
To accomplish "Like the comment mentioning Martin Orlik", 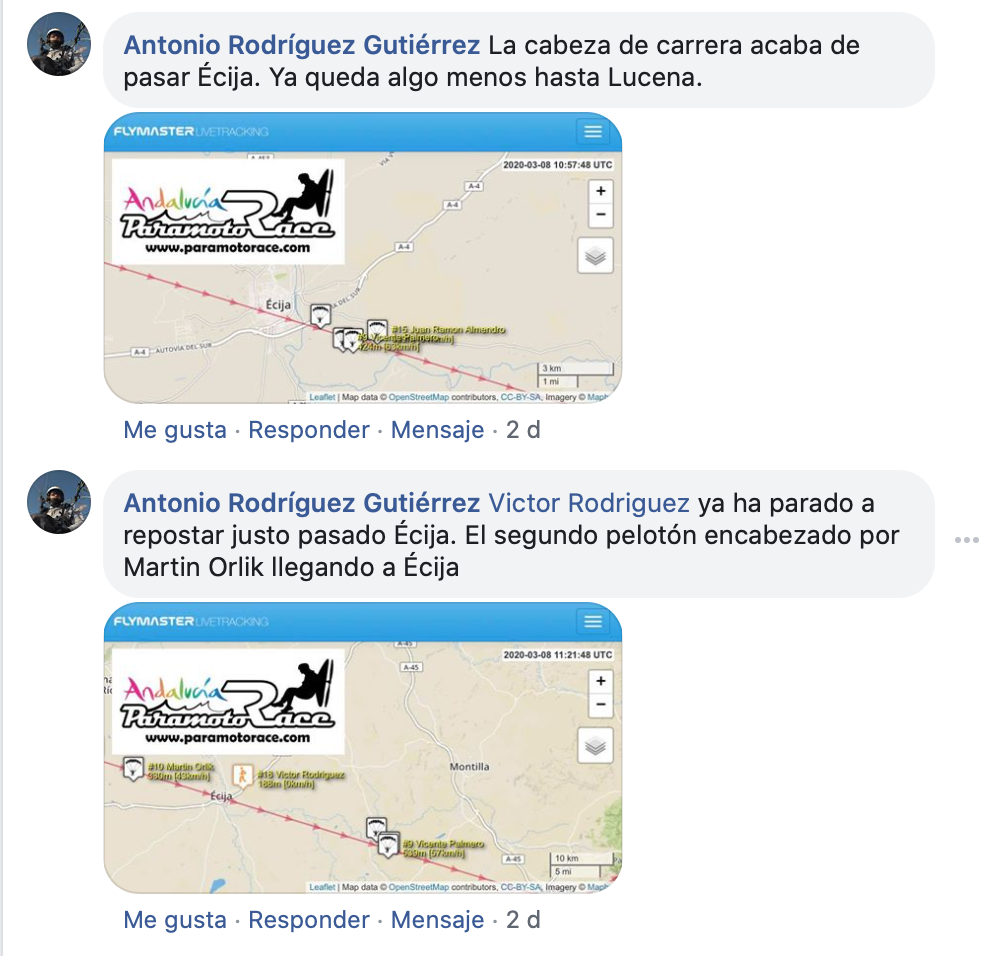I will coord(175,920).
